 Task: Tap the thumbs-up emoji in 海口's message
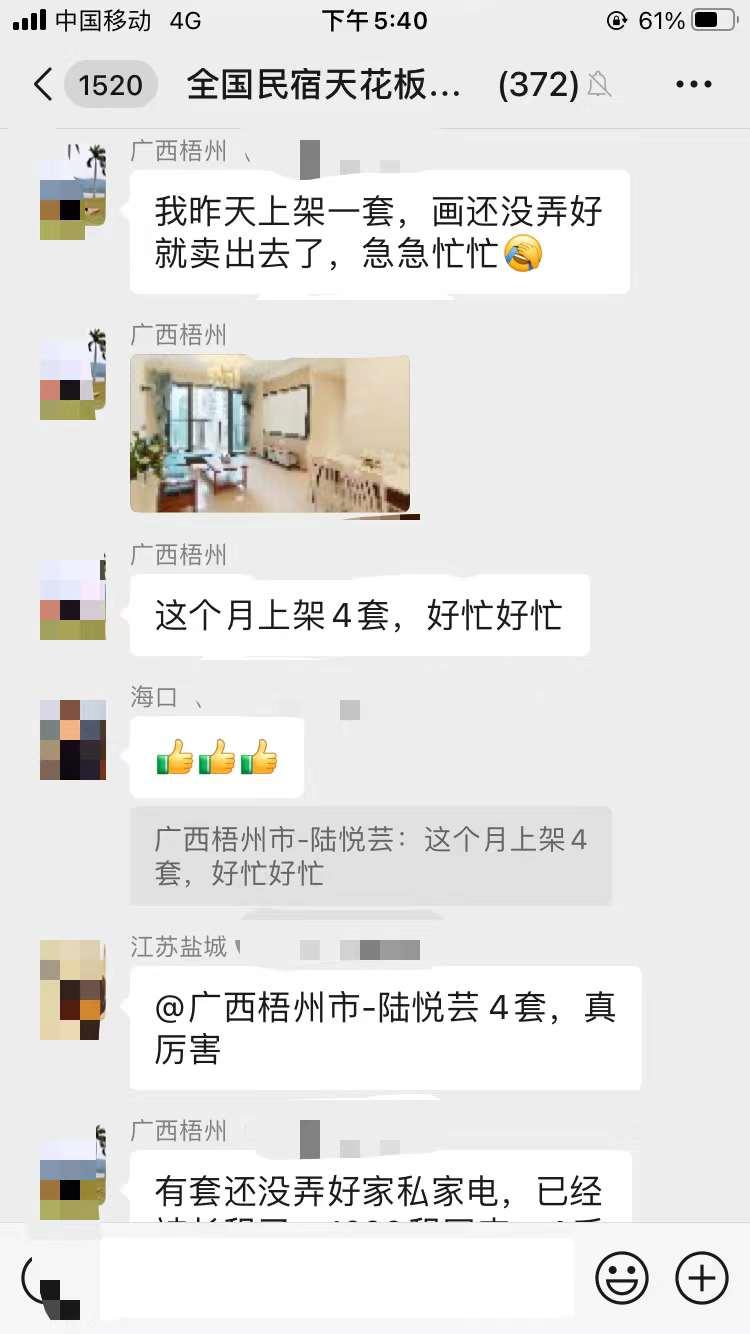point(215,757)
